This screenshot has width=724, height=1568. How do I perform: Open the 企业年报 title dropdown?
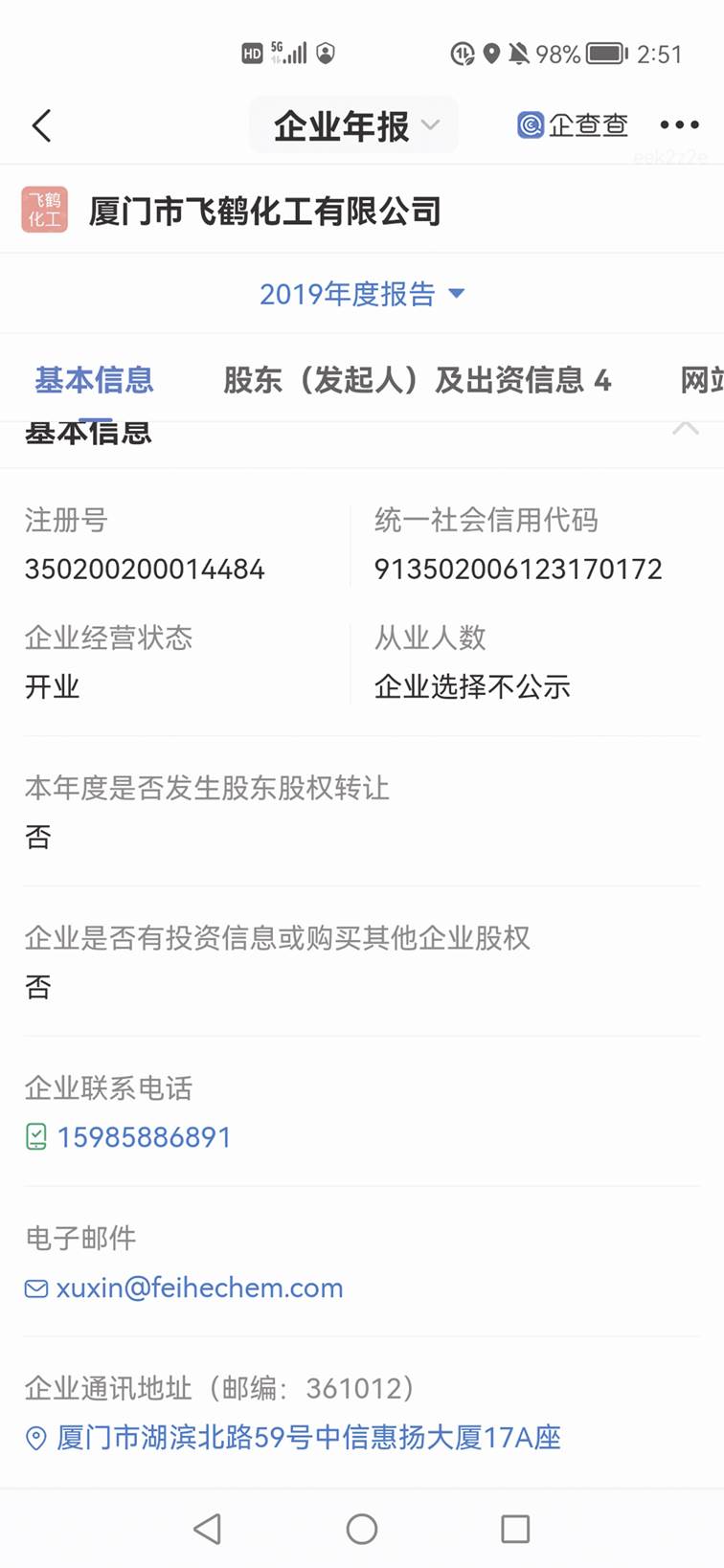[x=354, y=125]
